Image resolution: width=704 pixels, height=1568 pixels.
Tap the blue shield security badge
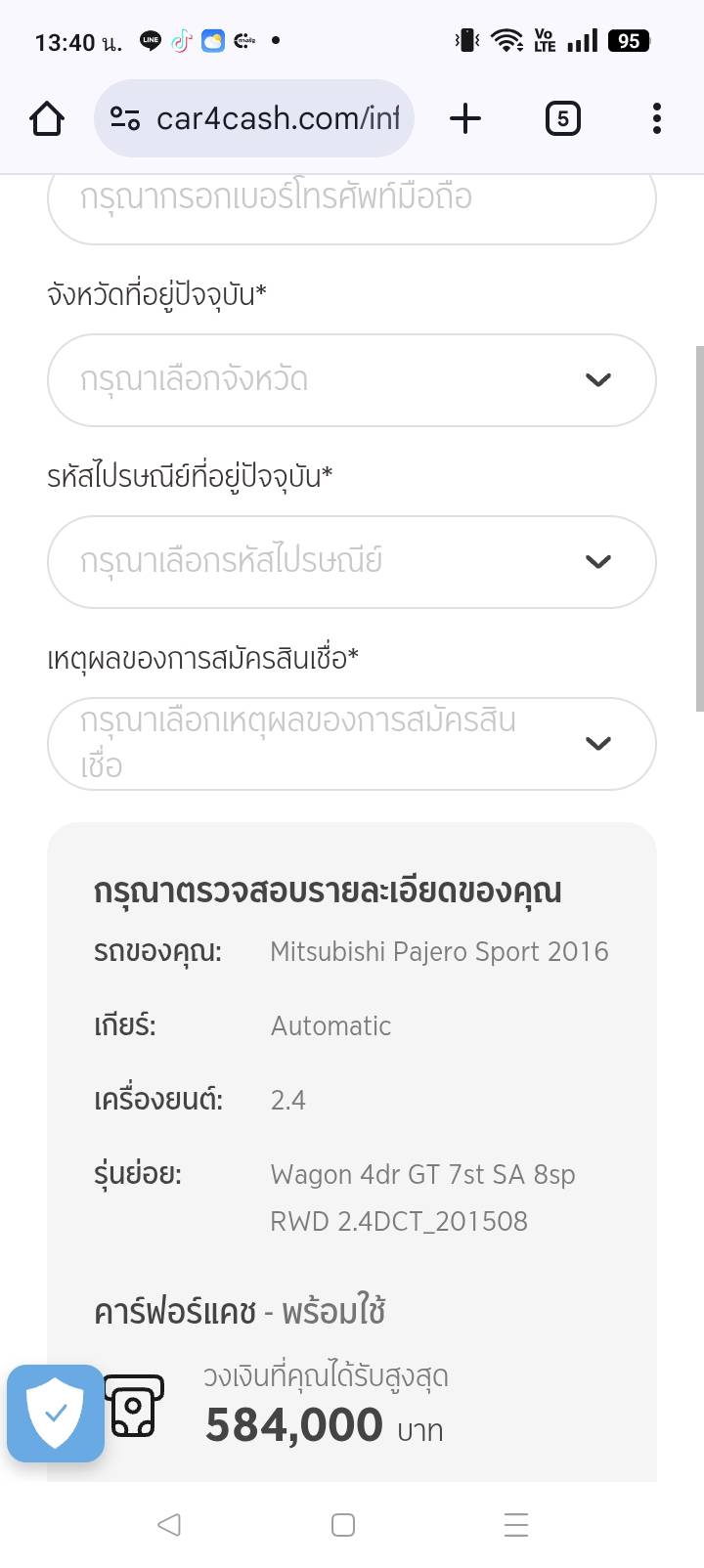(x=56, y=1414)
